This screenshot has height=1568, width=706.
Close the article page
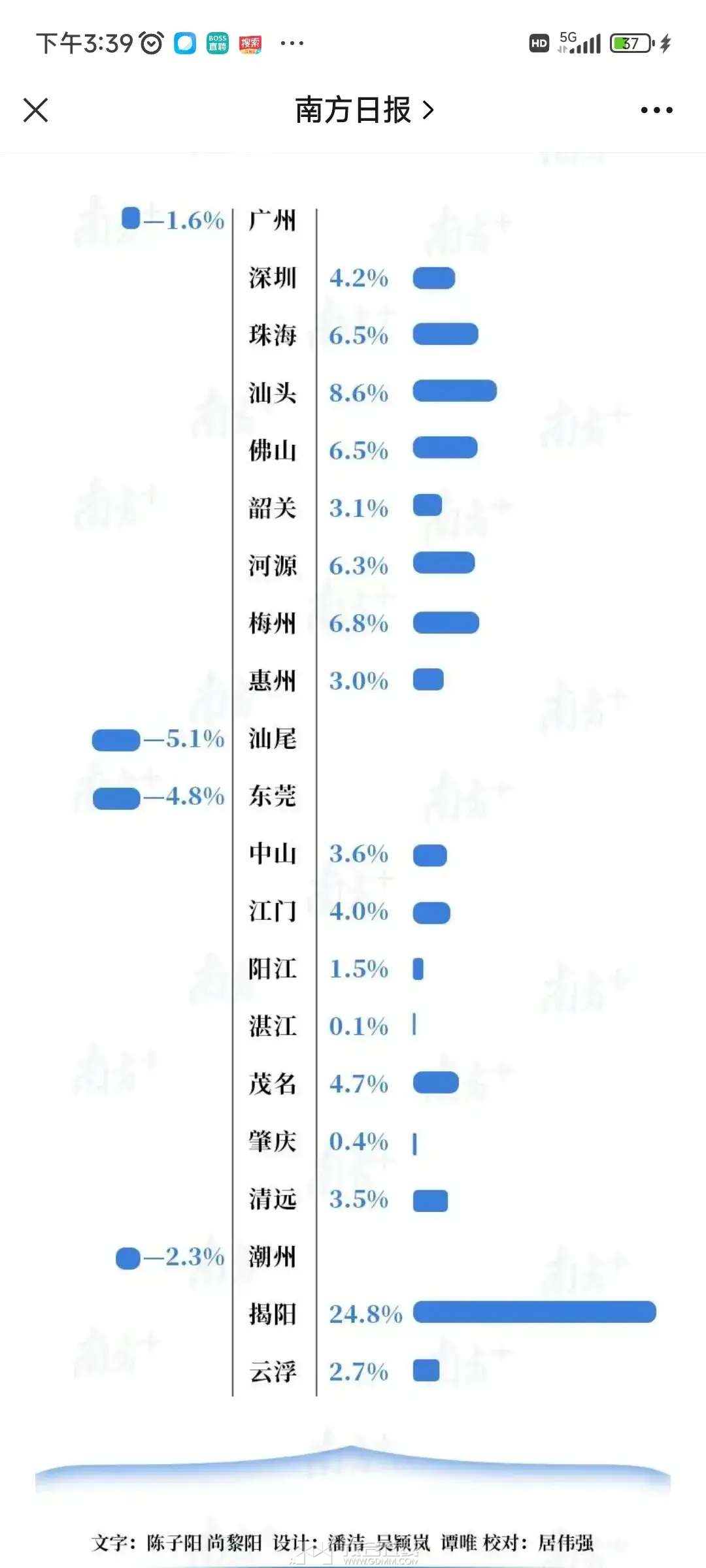(36, 110)
